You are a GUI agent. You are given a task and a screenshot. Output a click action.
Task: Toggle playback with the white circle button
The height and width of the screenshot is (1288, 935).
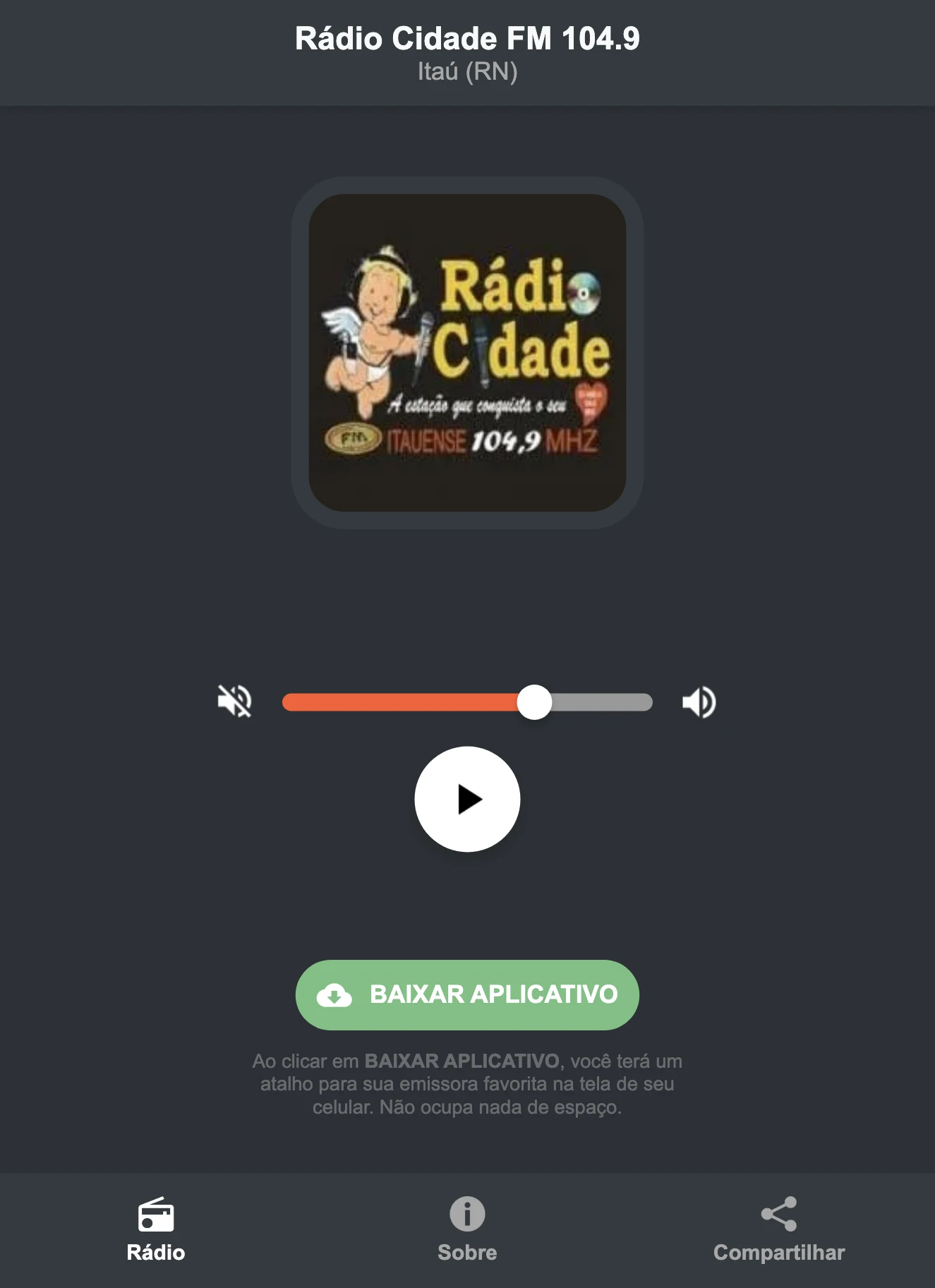(x=467, y=798)
